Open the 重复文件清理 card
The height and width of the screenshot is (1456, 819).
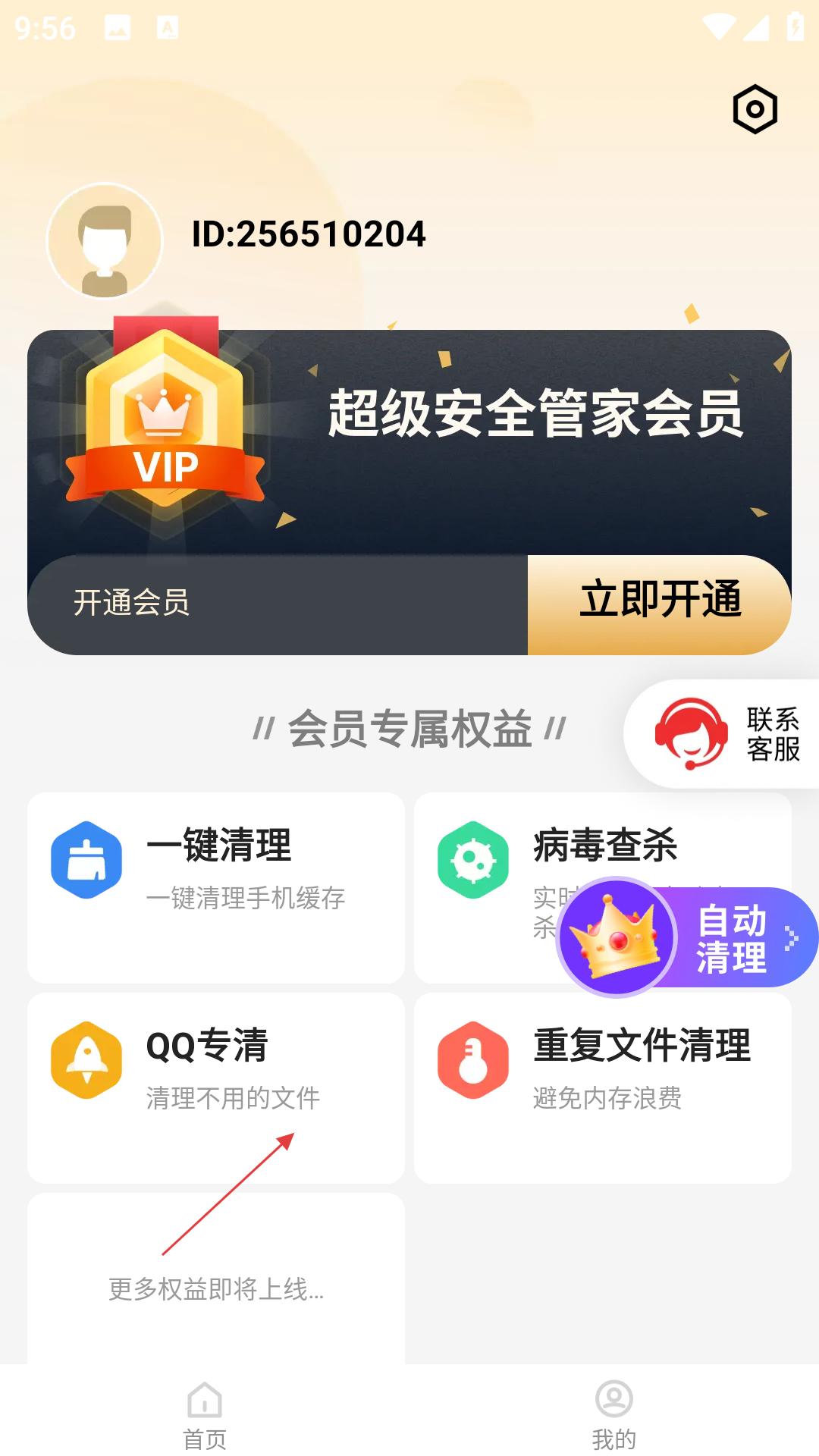[x=603, y=1087]
